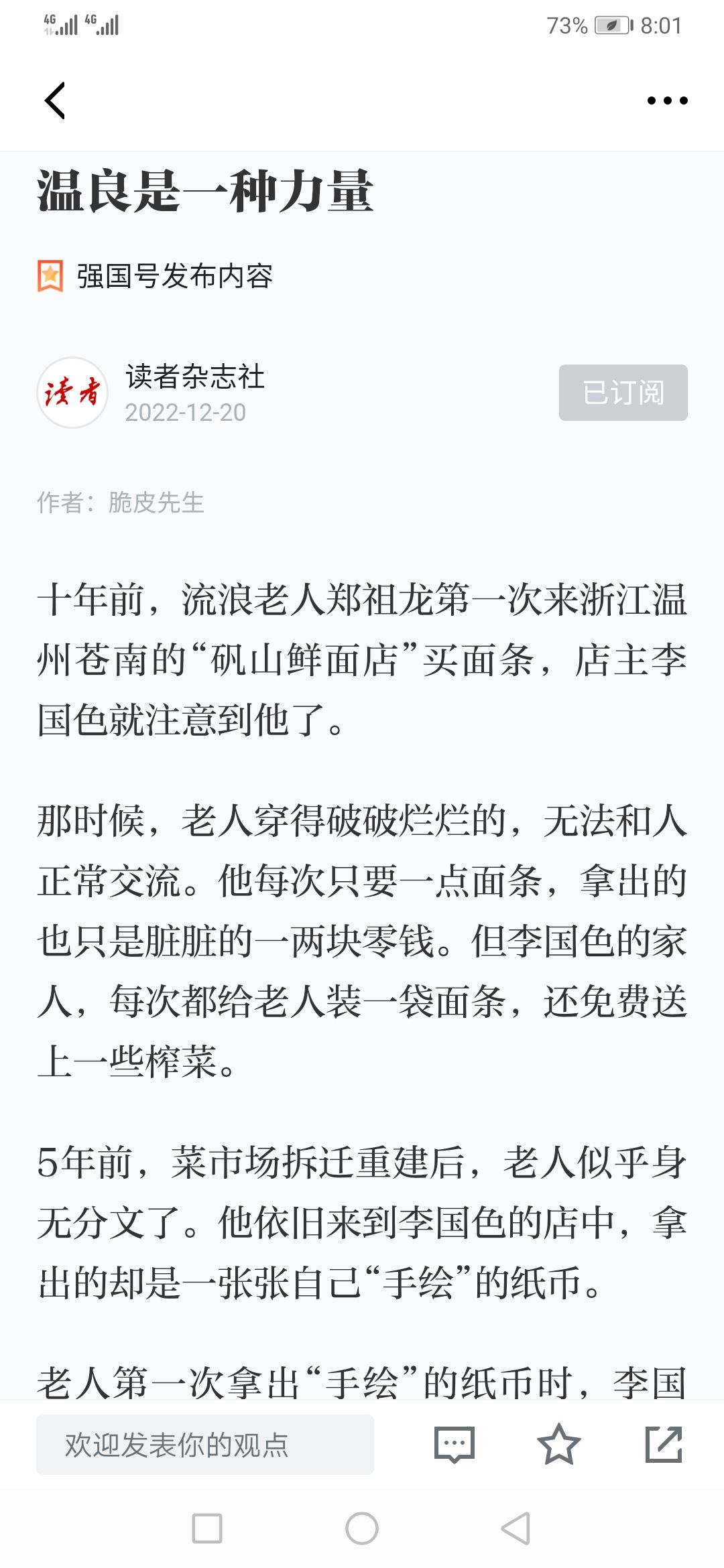Viewport: 724px width, 1568px height.
Task: Open the 读者杂志社 publisher profile avatar
Action: tap(72, 393)
